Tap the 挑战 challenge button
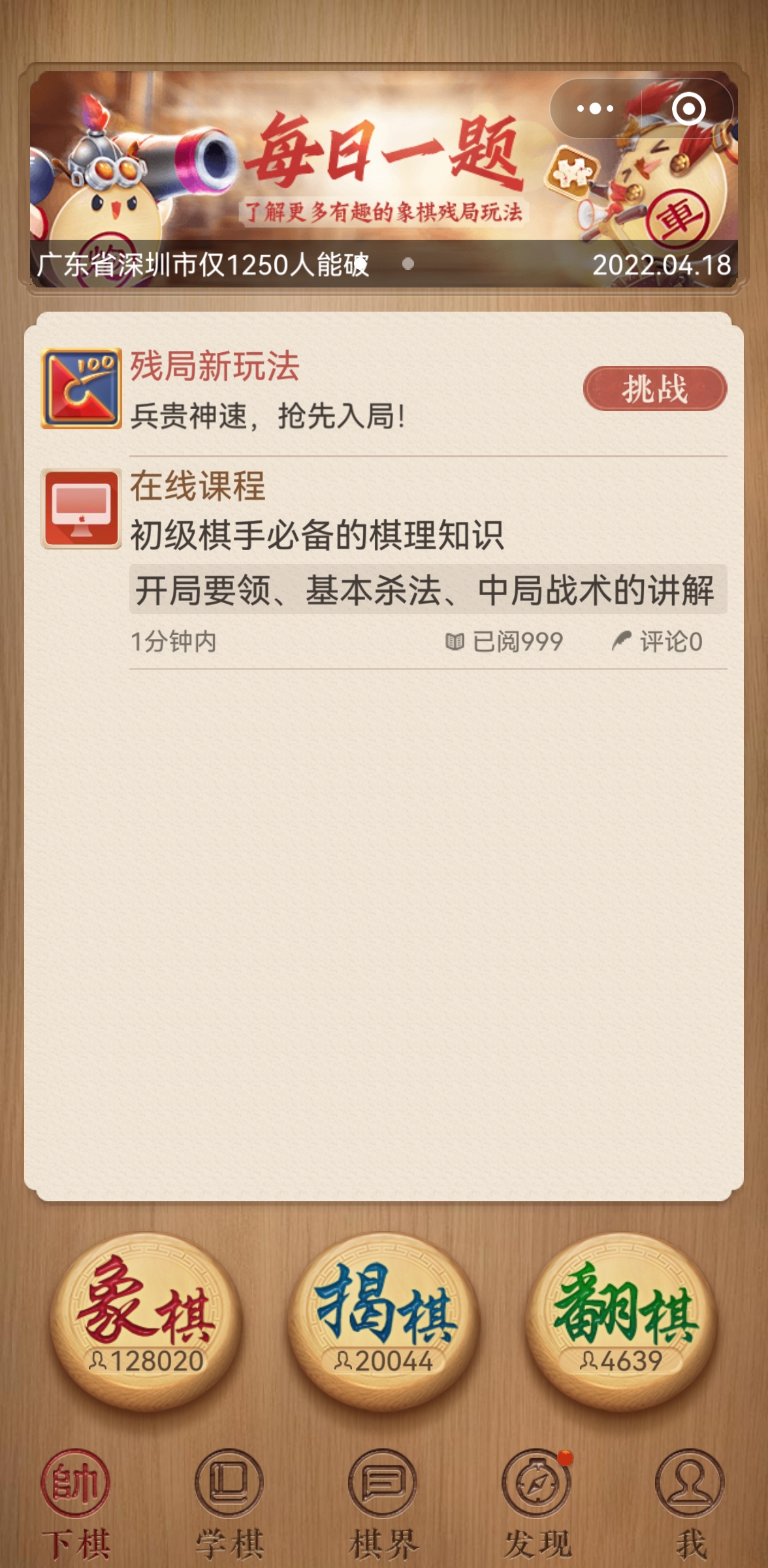Viewport: 768px width, 1568px height. (654, 389)
